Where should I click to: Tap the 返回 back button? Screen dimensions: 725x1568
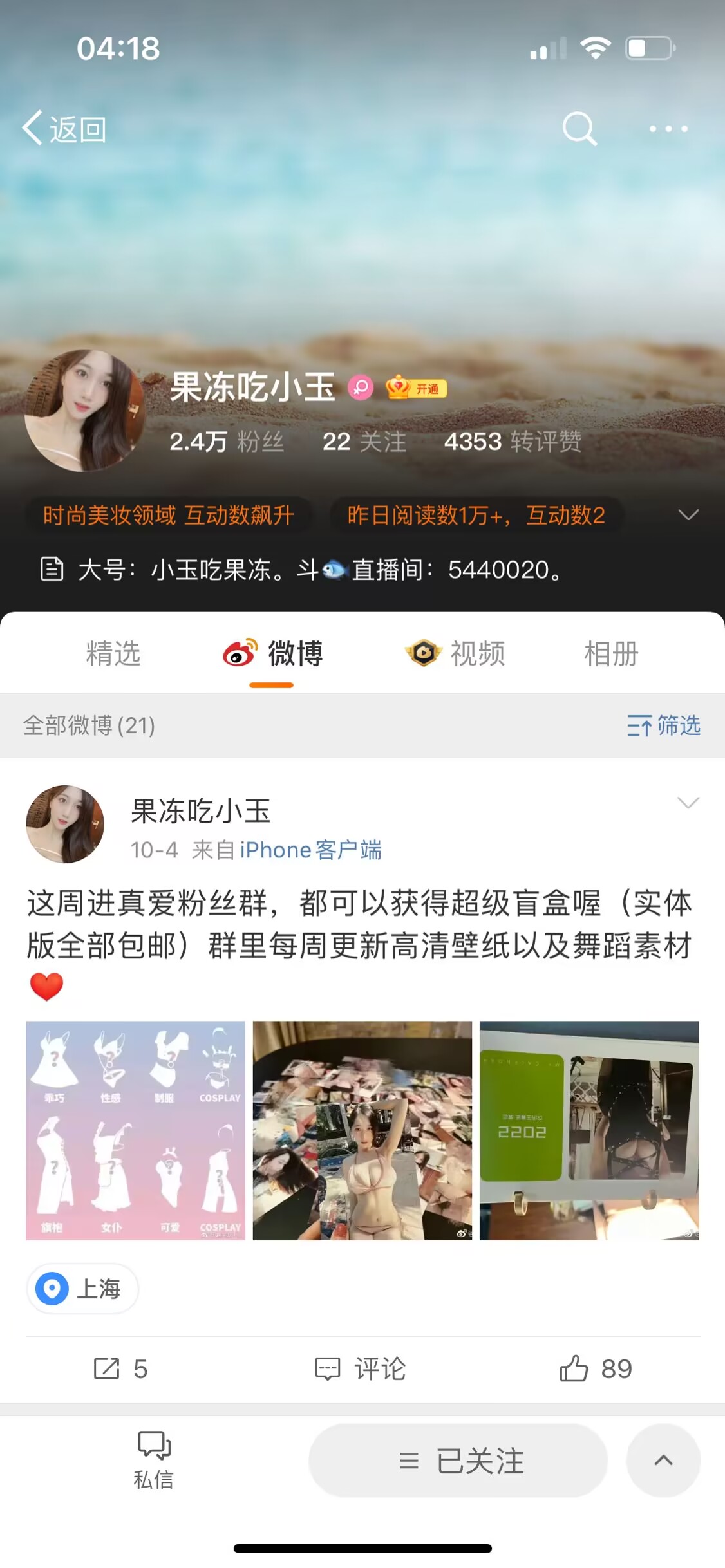coord(64,129)
